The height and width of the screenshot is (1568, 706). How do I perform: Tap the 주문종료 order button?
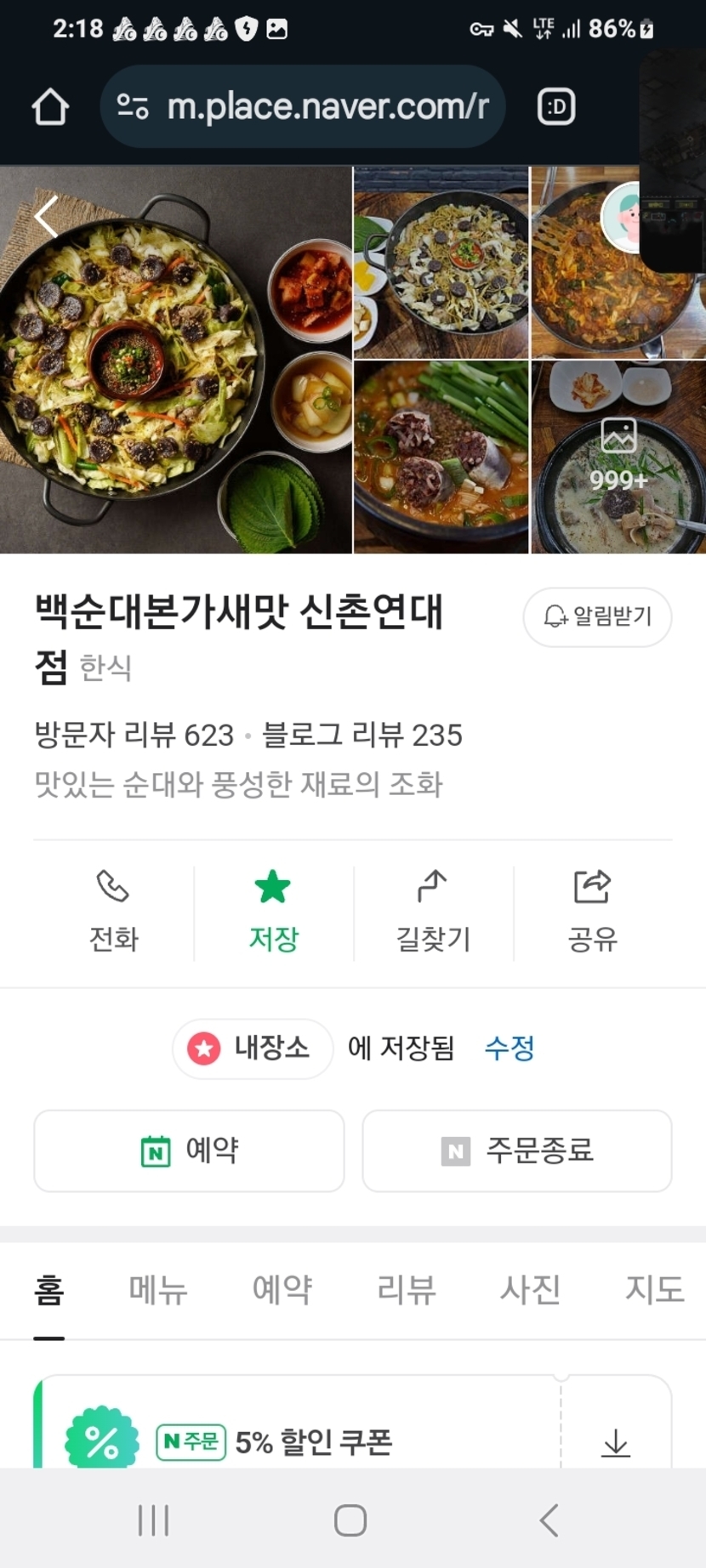(x=517, y=1150)
